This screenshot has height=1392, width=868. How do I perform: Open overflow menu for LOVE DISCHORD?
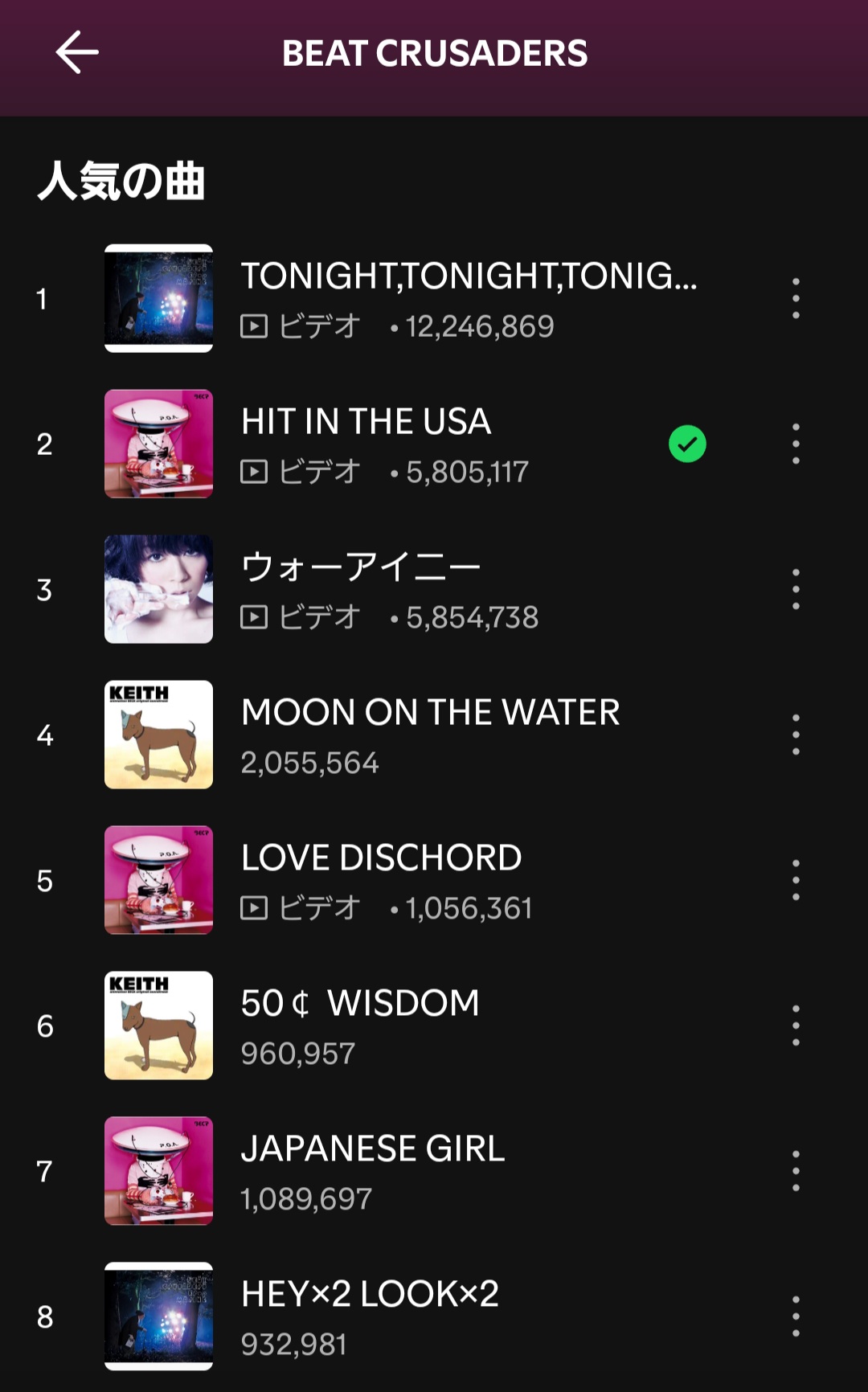point(796,880)
